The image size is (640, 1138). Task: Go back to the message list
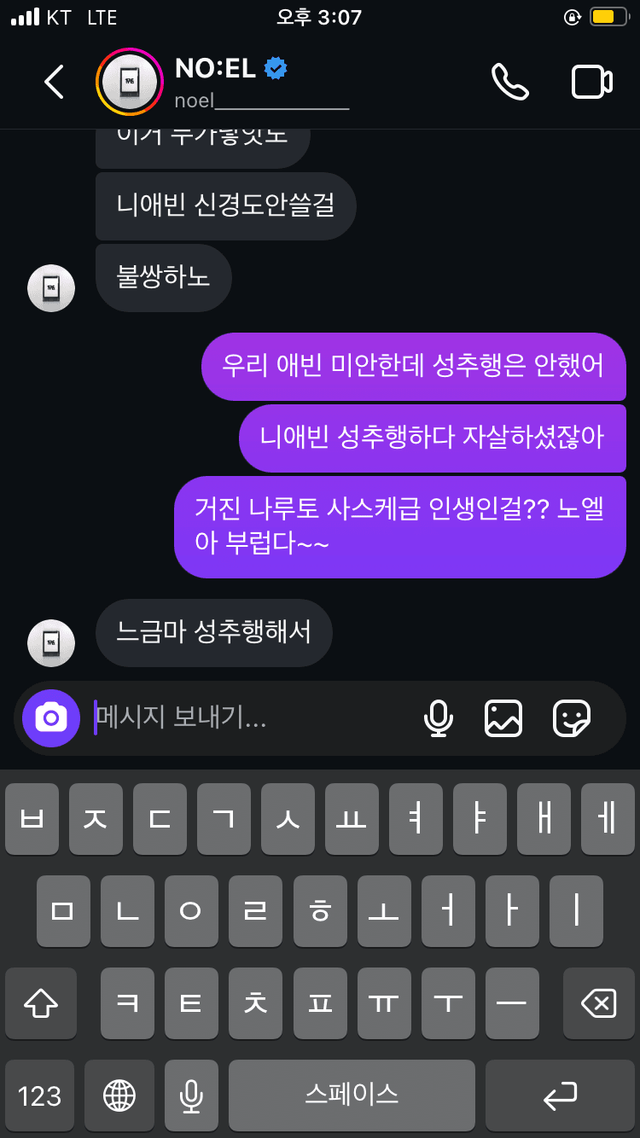pos(54,81)
